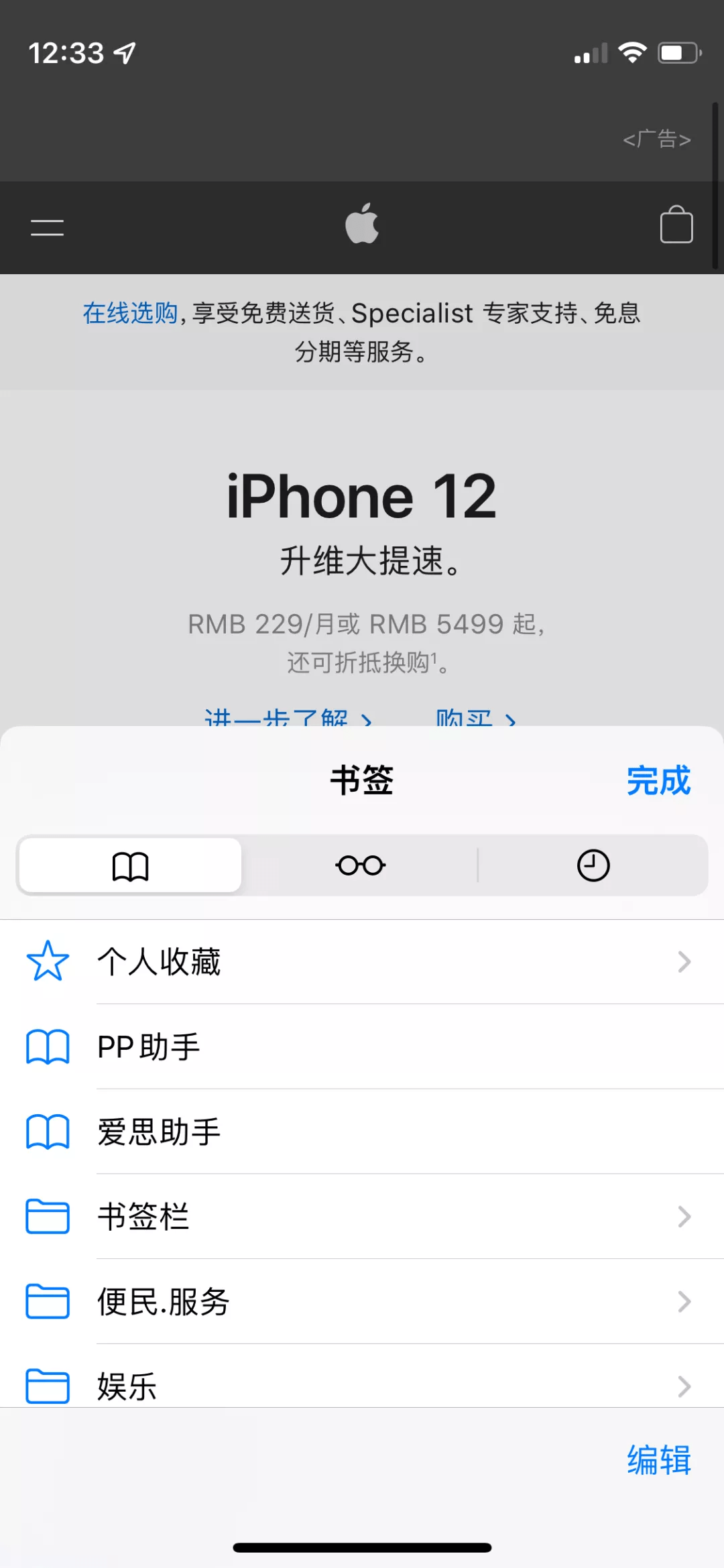Image resolution: width=724 pixels, height=1568 pixels.
Task: Expand the 便民.服务 folder chevron
Action: [x=682, y=1301]
